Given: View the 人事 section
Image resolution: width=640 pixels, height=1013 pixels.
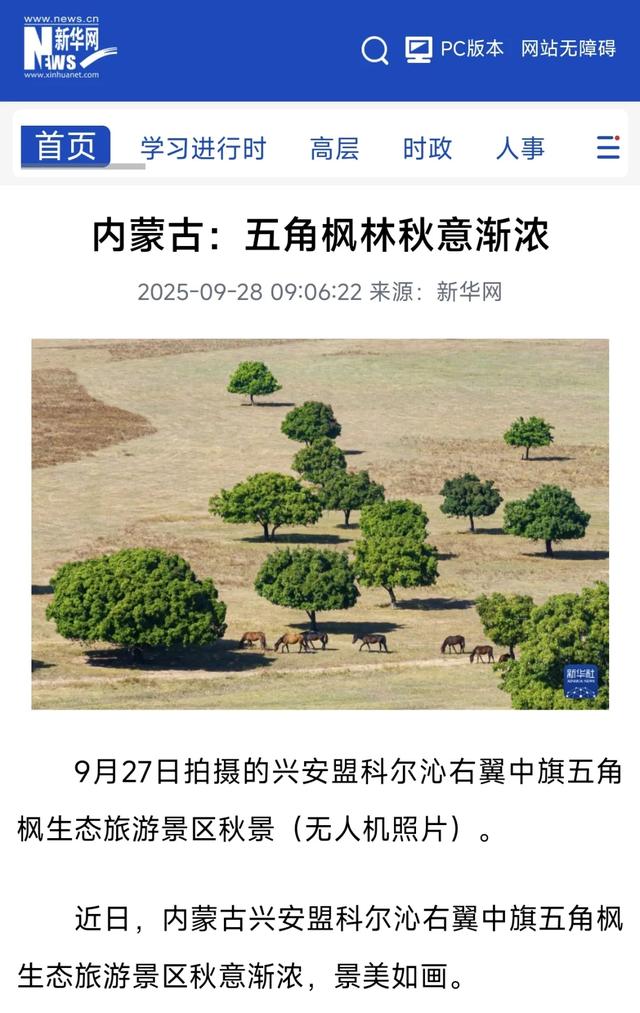Looking at the screenshot, I should 520,149.
